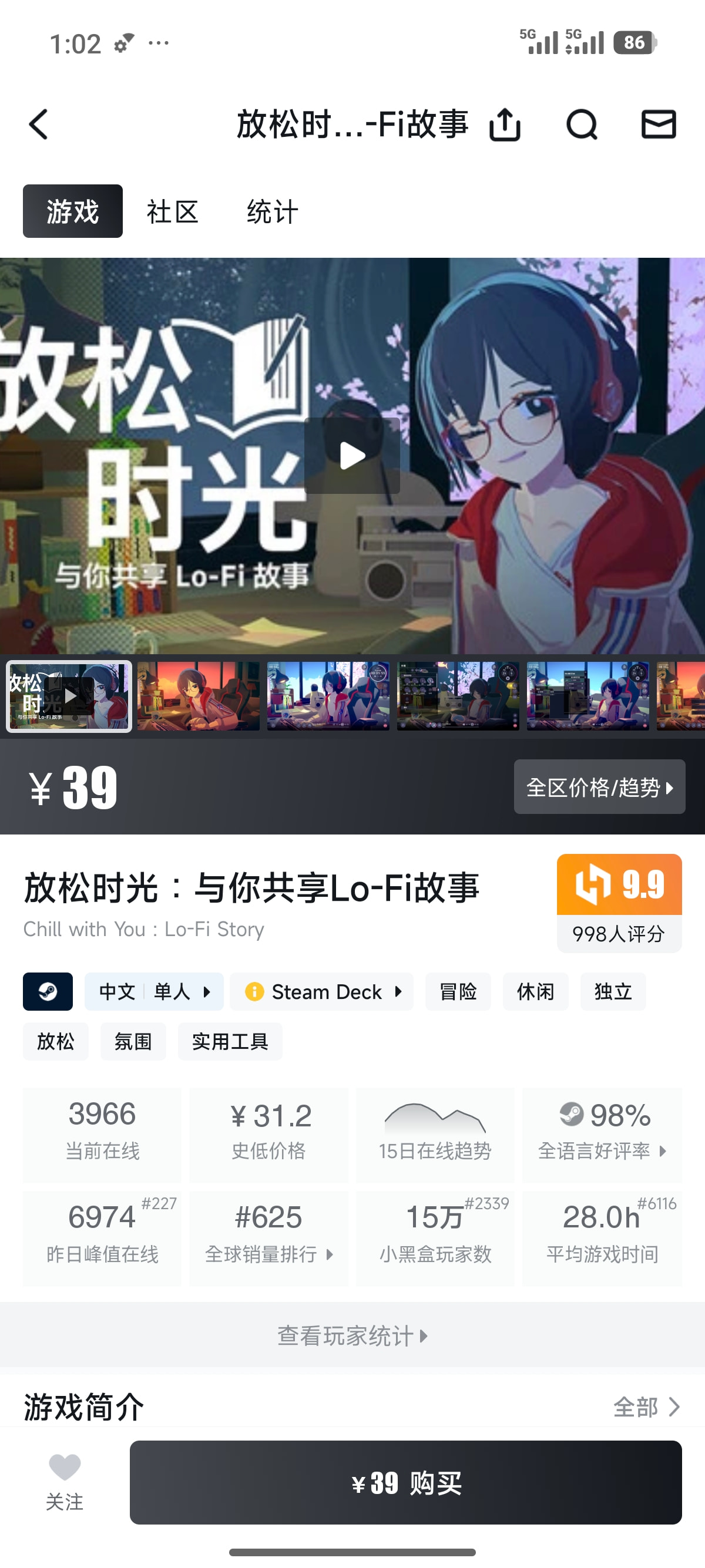Open the 9.9 rating score badge
Screen dimensions: 705x1568
click(x=619, y=903)
